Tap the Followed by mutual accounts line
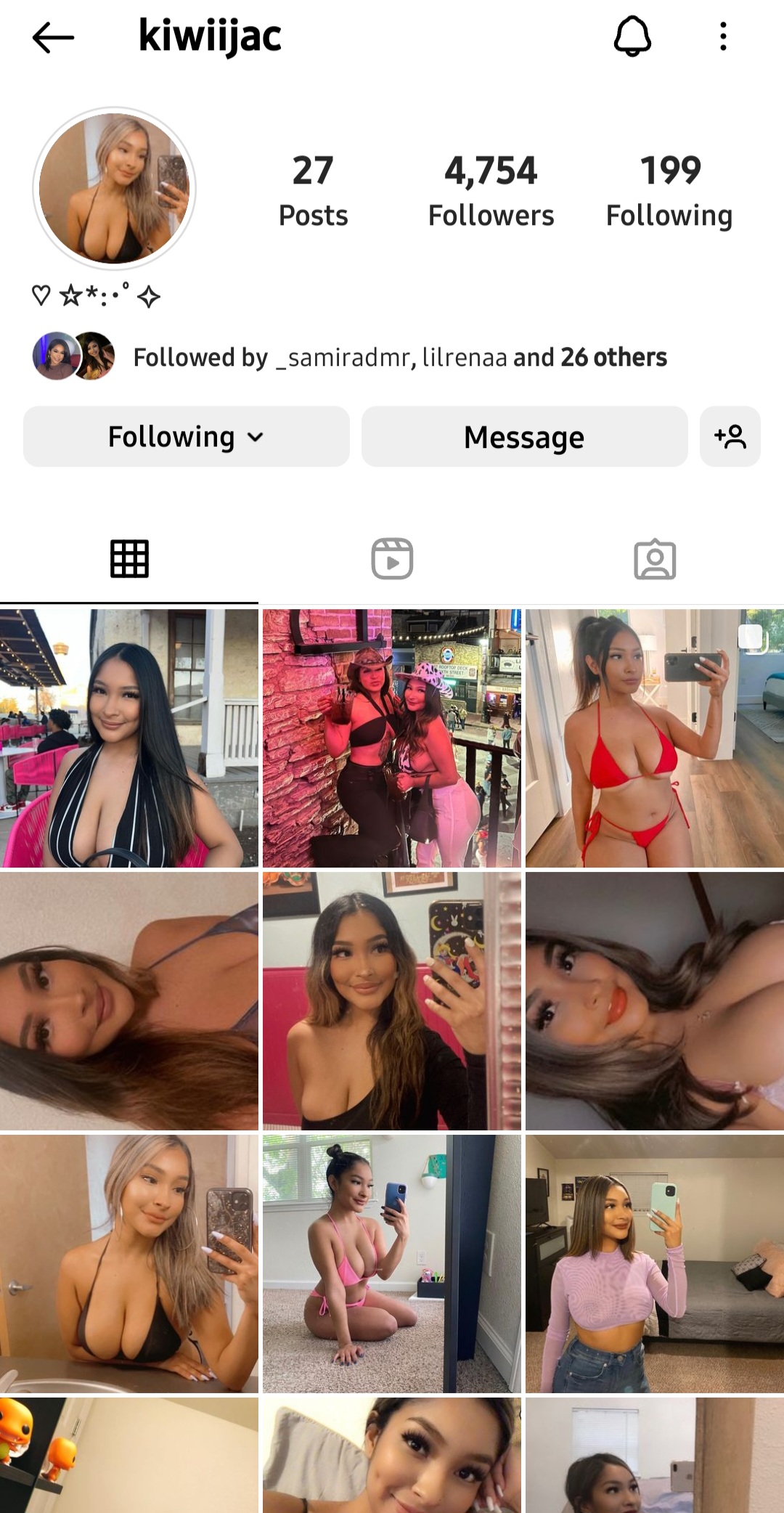784x1513 pixels. (399, 357)
